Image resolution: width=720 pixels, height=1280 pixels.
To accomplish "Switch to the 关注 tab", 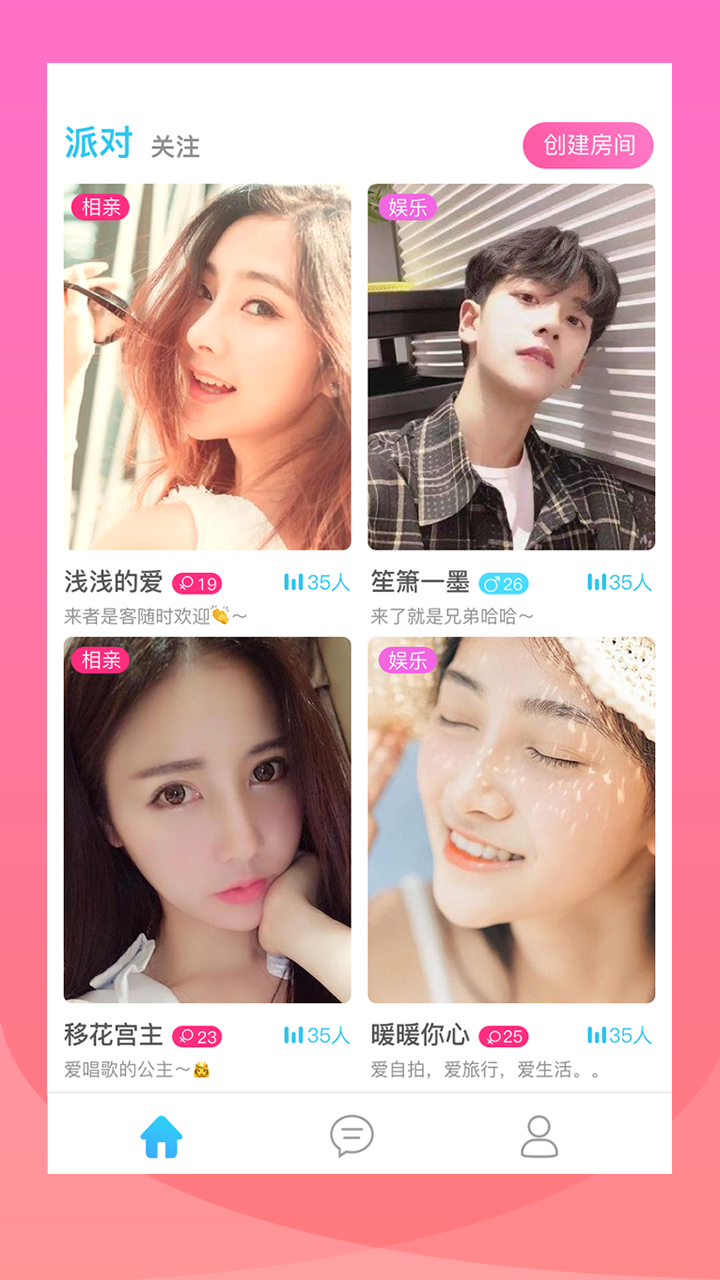I will pyautogui.click(x=175, y=147).
